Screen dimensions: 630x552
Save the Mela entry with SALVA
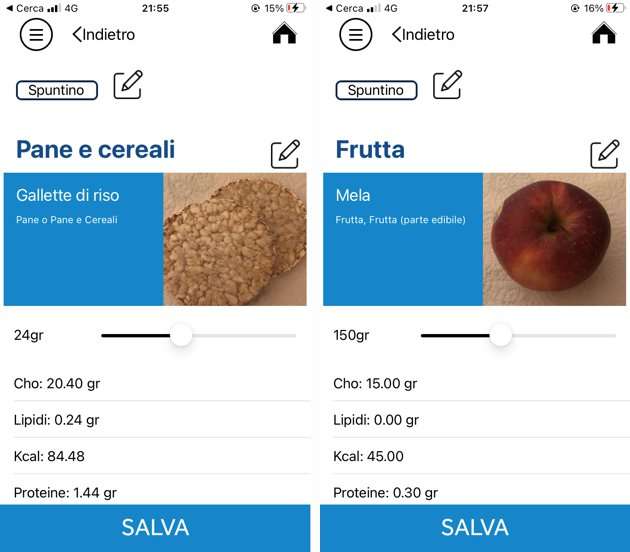click(x=475, y=528)
